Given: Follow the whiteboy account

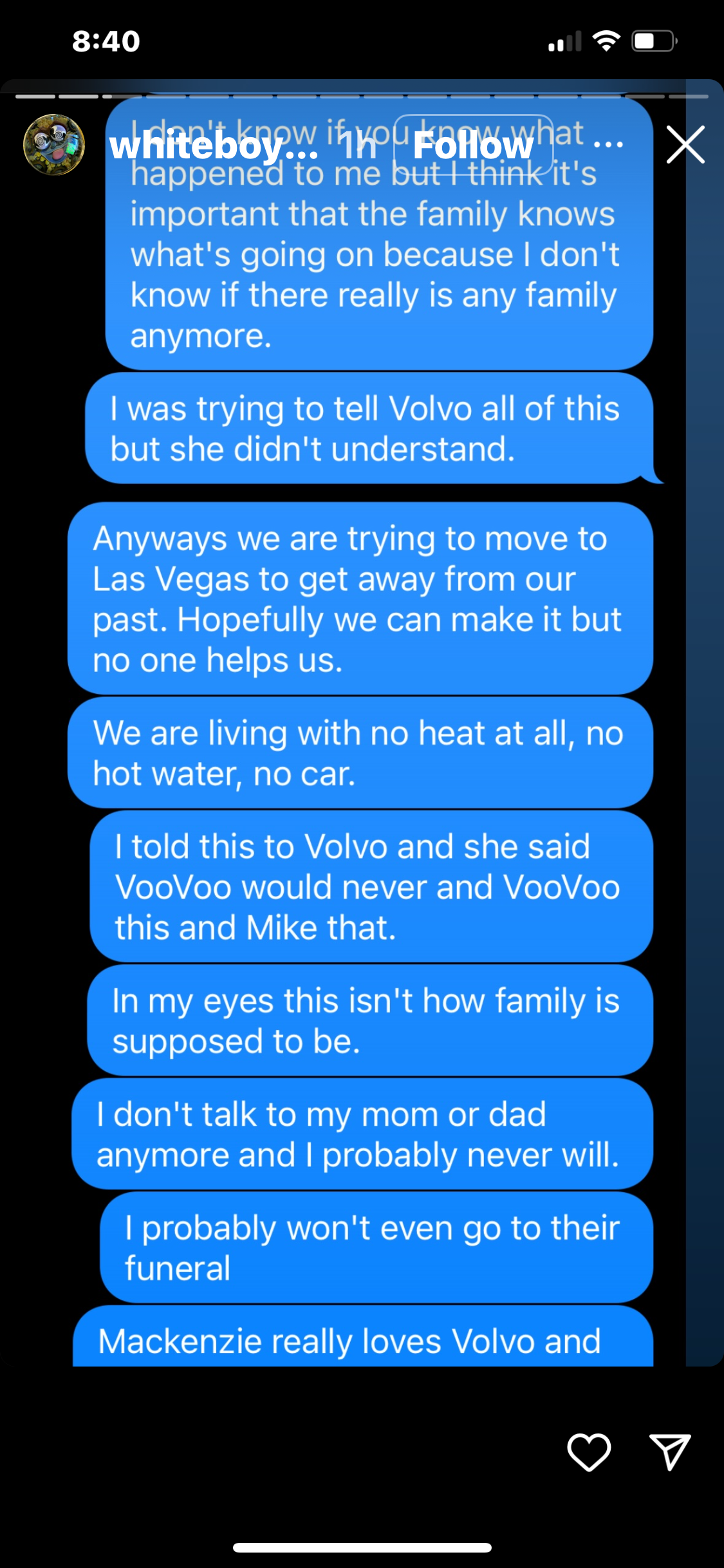Looking at the screenshot, I should tap(473, 145).
